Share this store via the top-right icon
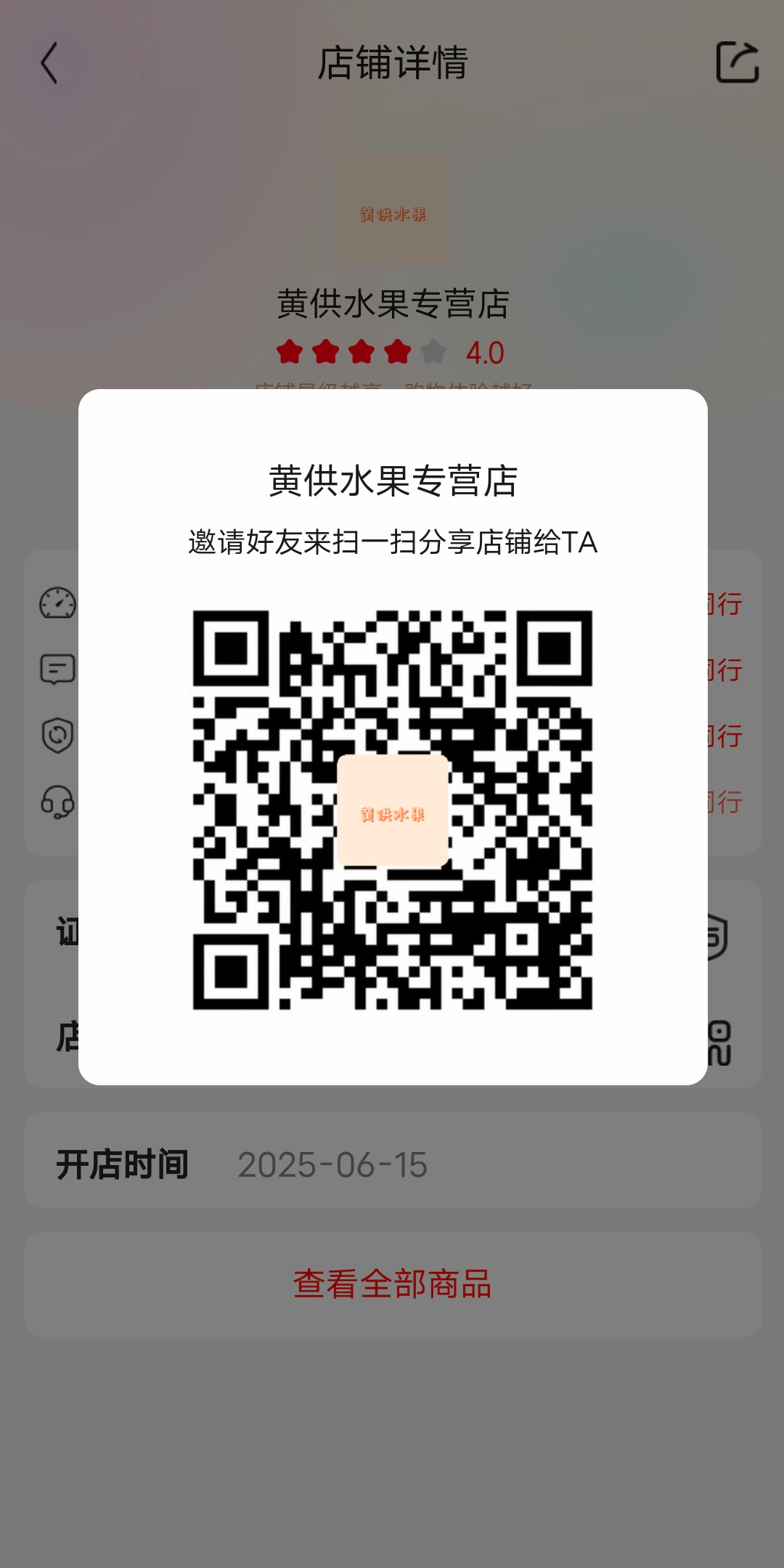784x1568 pixels. (737, 62)
